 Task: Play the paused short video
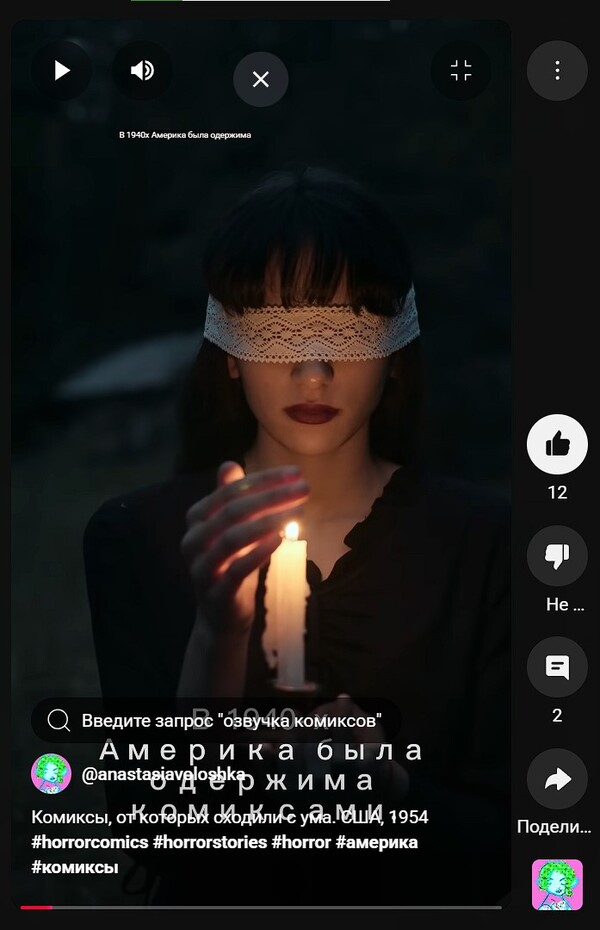[62, 71]
